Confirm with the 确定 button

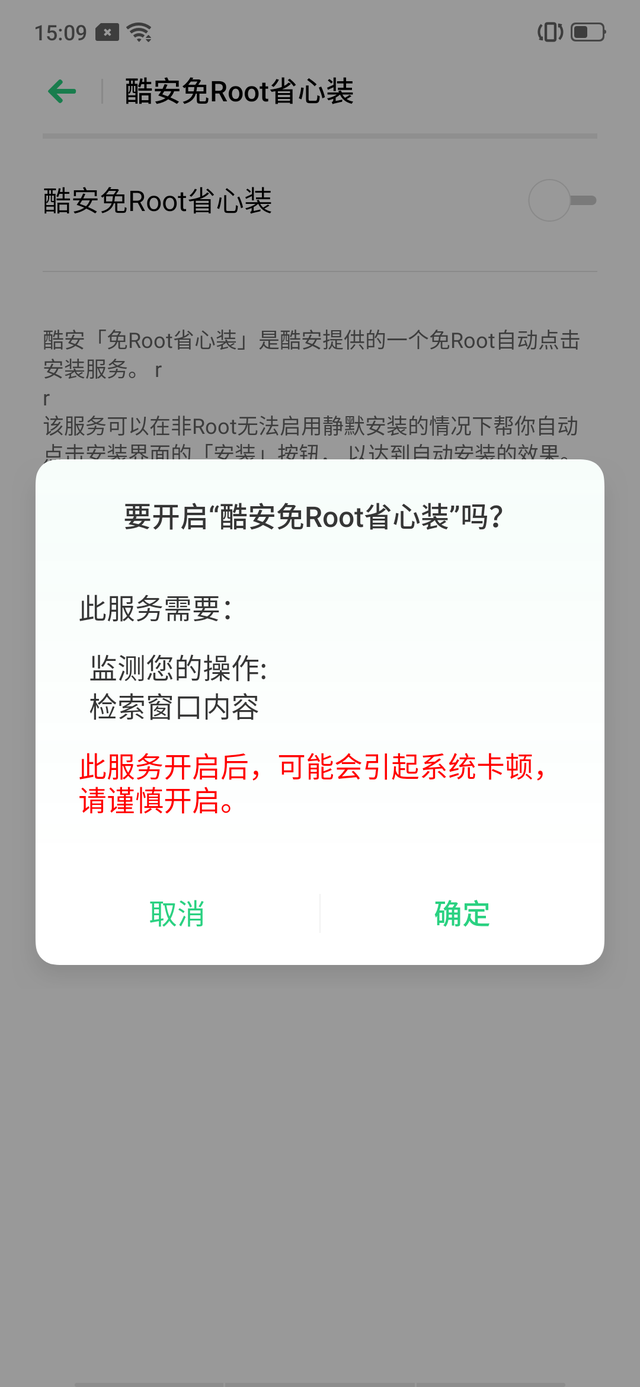pyautogui.click(x=462, y=913)
